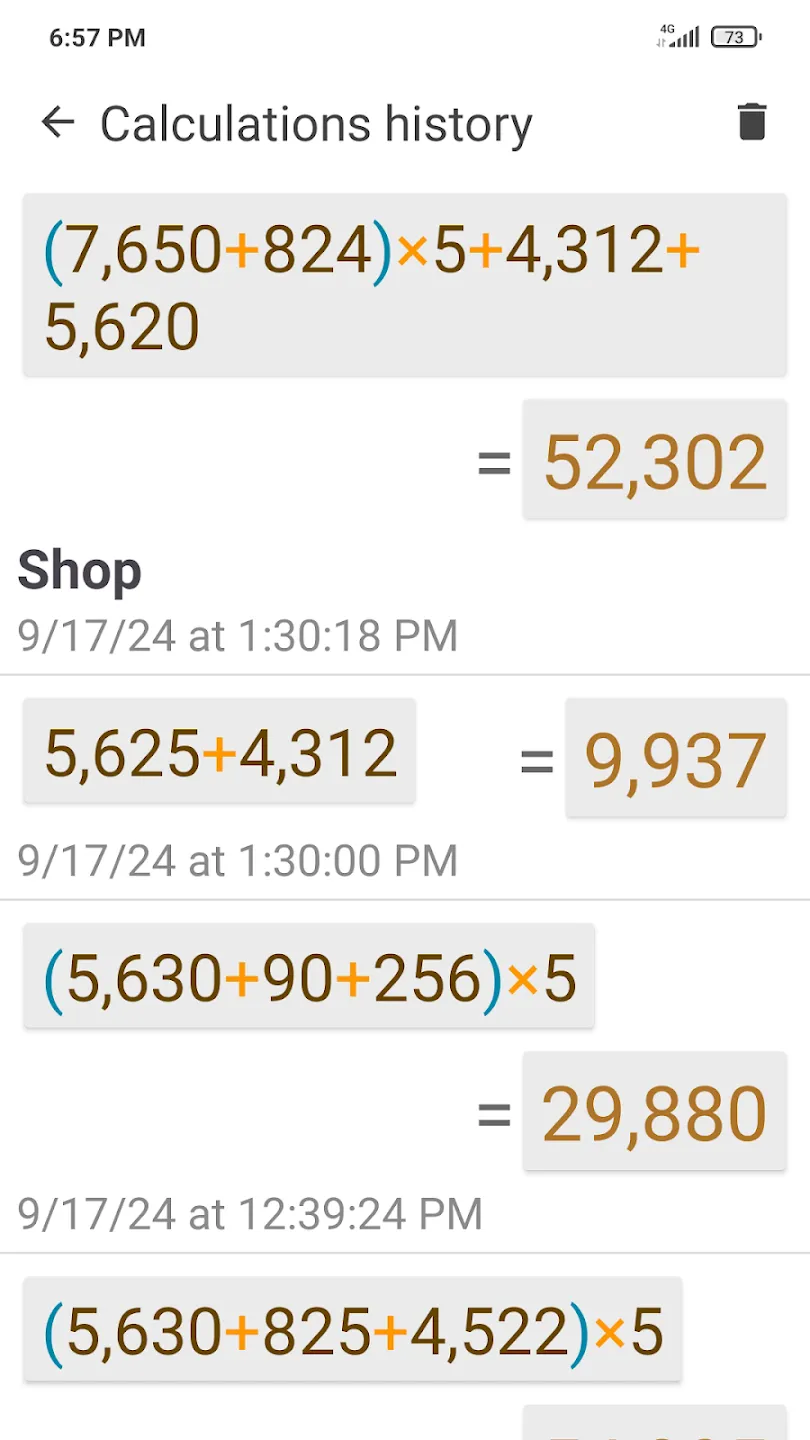Select the expression ending in +4,312+5,620
The width and height of the screenshot is (810, 1440).
pos(405,285)
